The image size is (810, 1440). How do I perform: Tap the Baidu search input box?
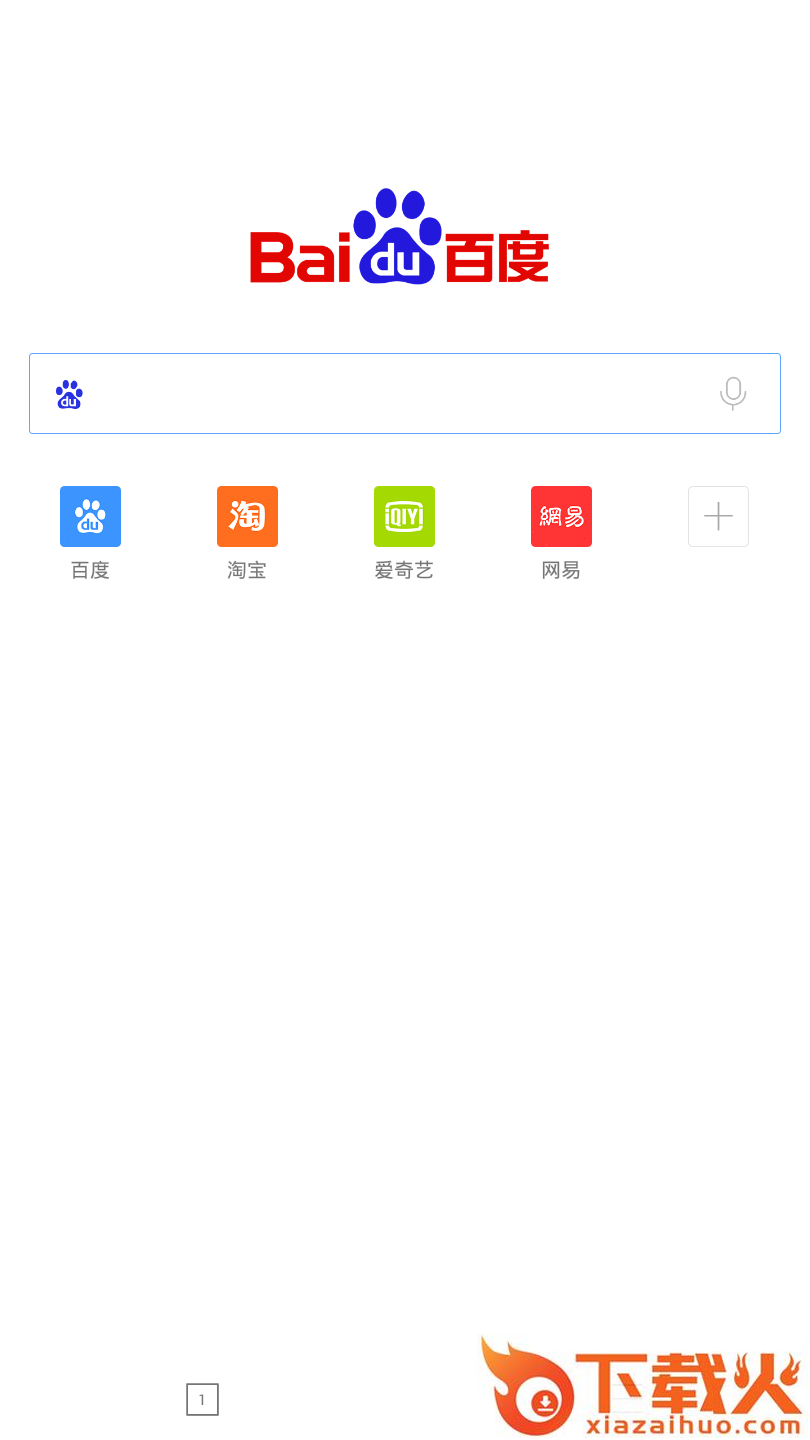[390, 394]
